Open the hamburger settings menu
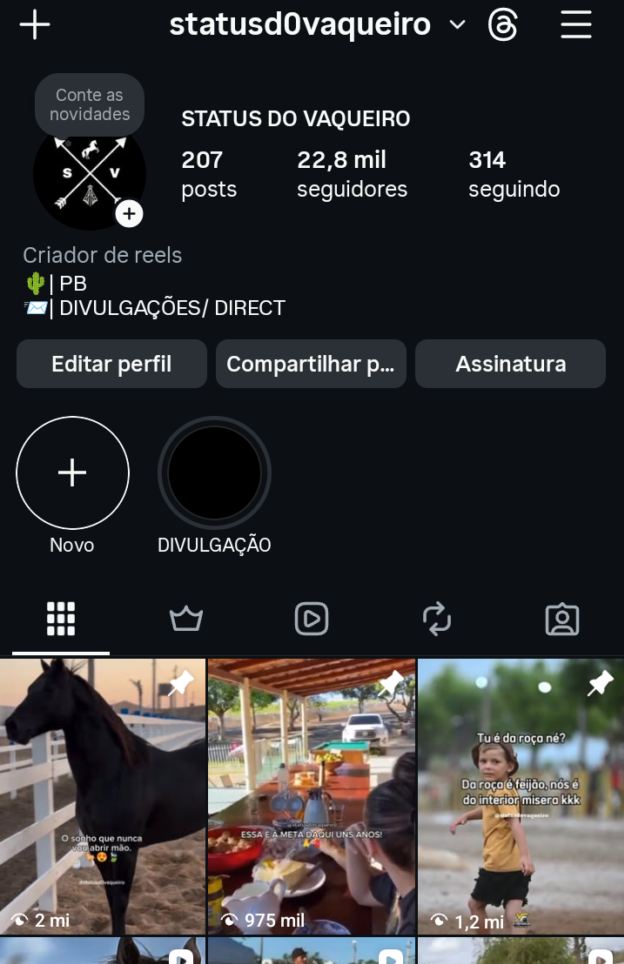 576,25
